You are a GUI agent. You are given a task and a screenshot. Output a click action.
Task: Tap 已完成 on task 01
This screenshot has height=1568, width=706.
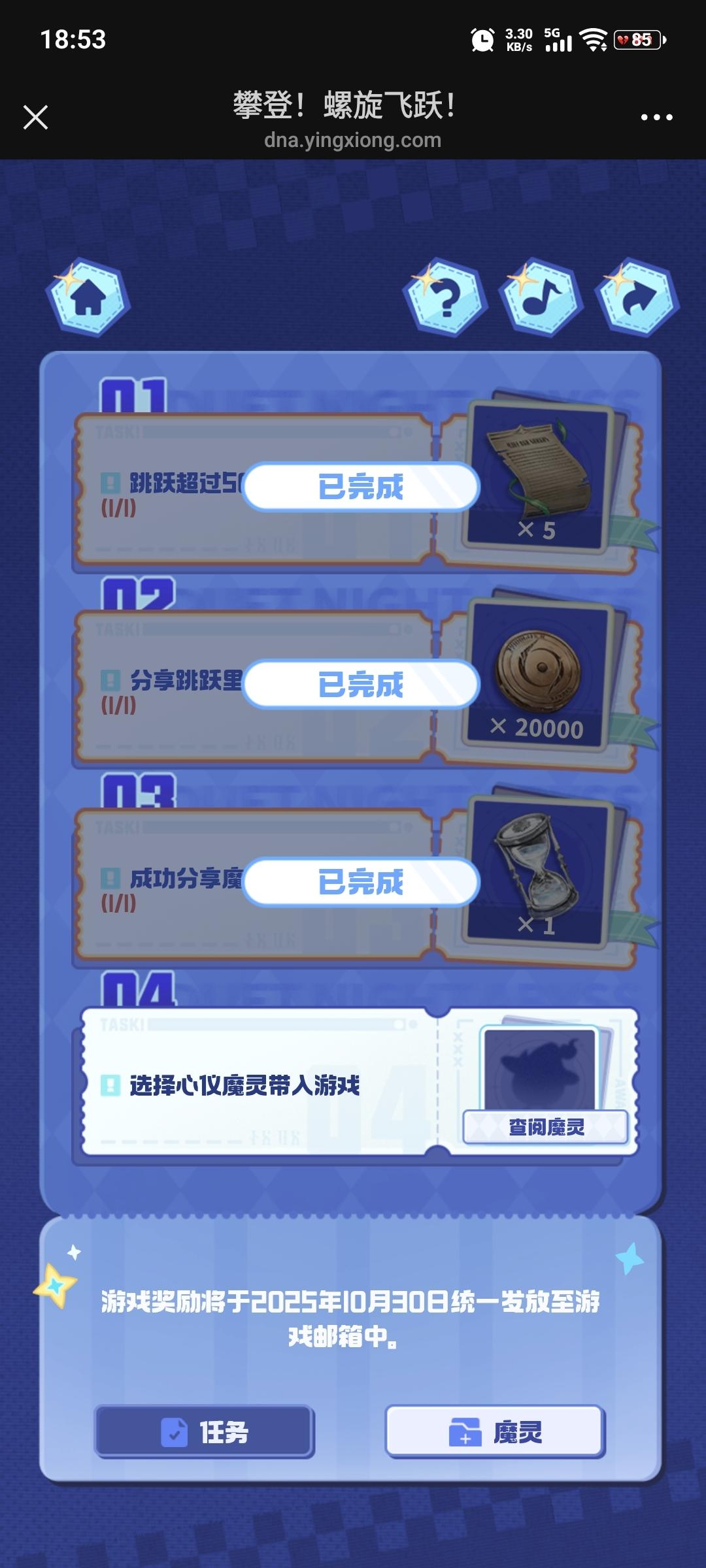(361, 487)
